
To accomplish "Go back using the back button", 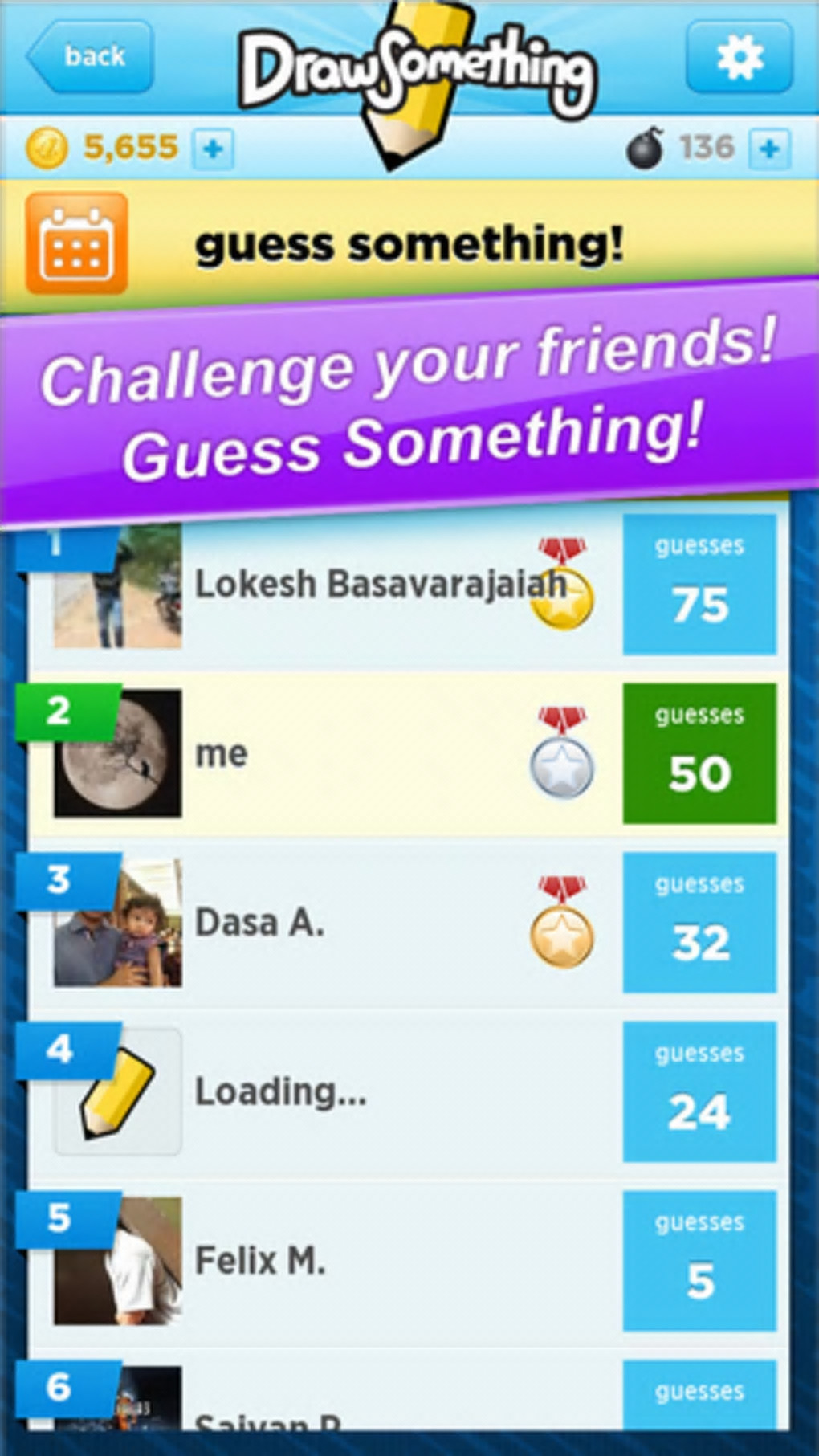I will coord(90,56).
